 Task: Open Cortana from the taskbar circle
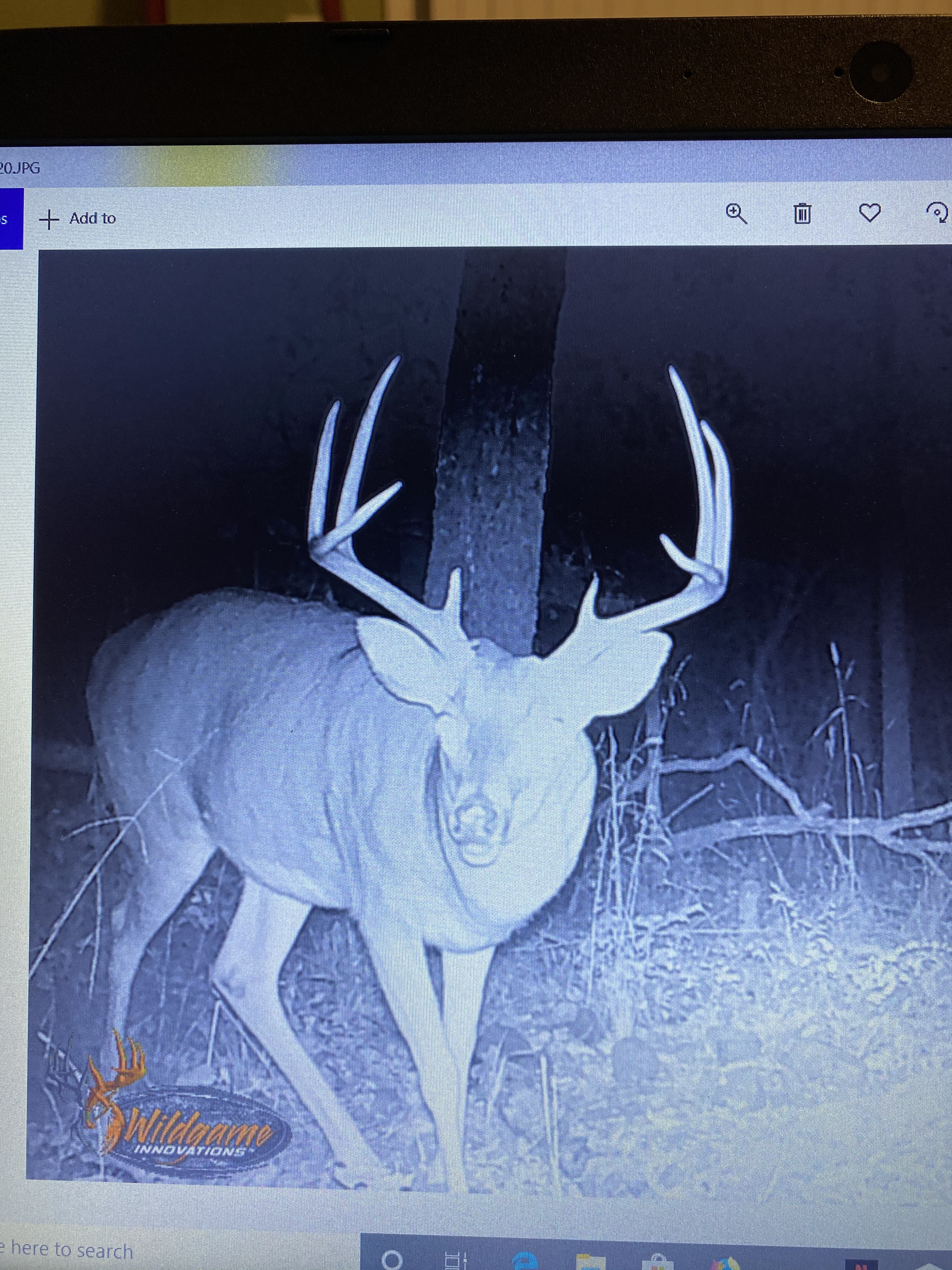click(392, 1260)
